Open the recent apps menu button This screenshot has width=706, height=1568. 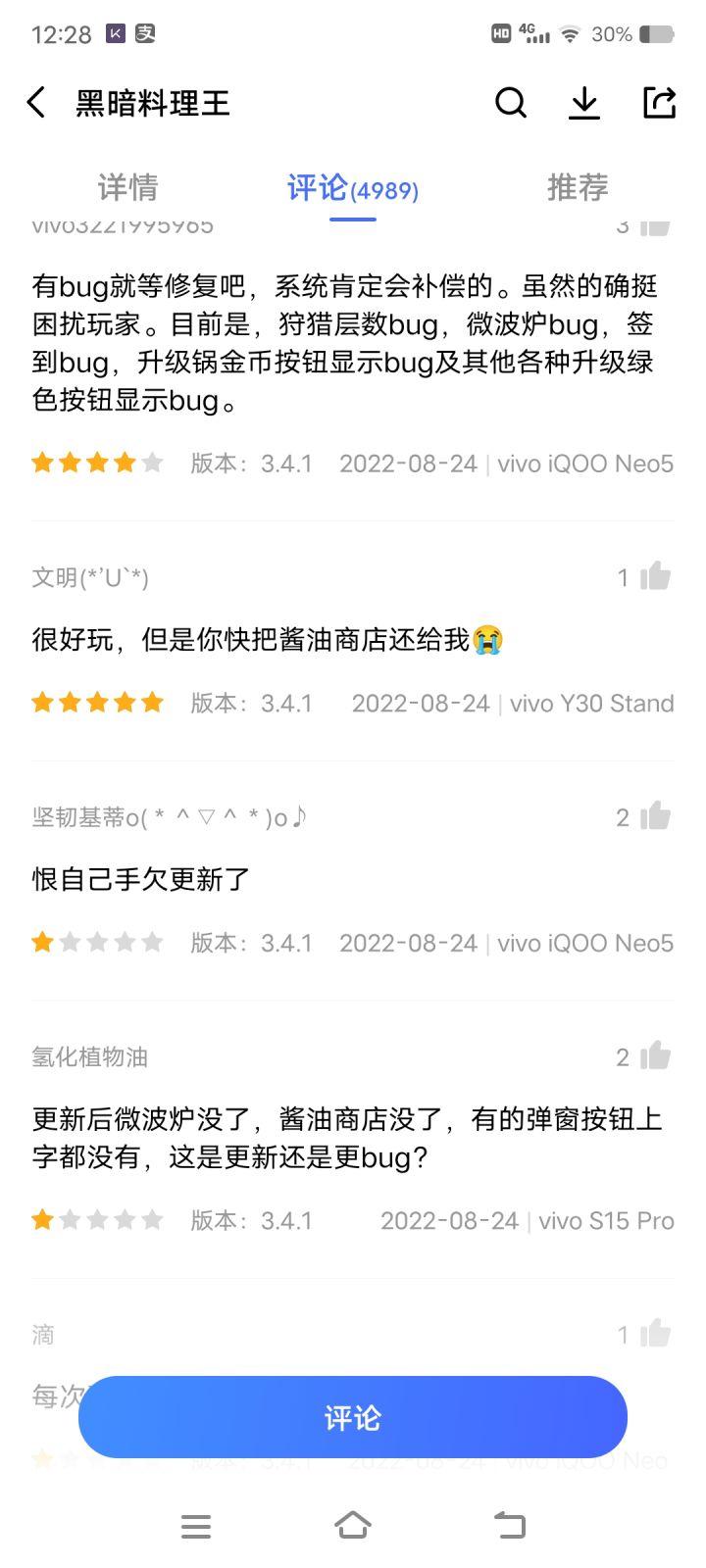196,1526
